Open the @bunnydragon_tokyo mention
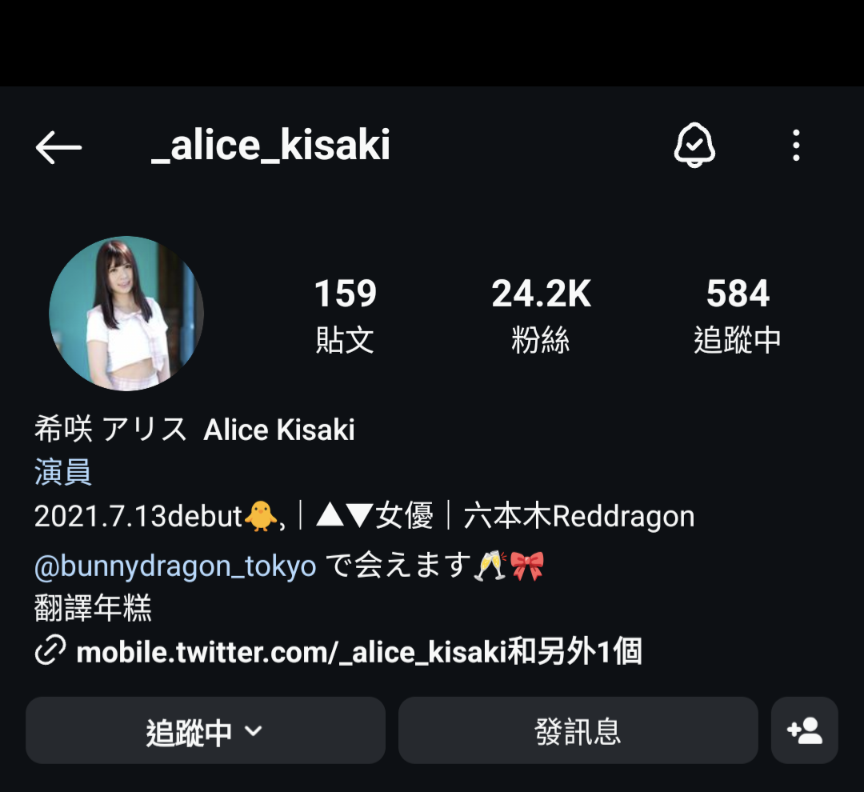The width and height of the screenshot is (864, 792). click(x=175, y=566)
